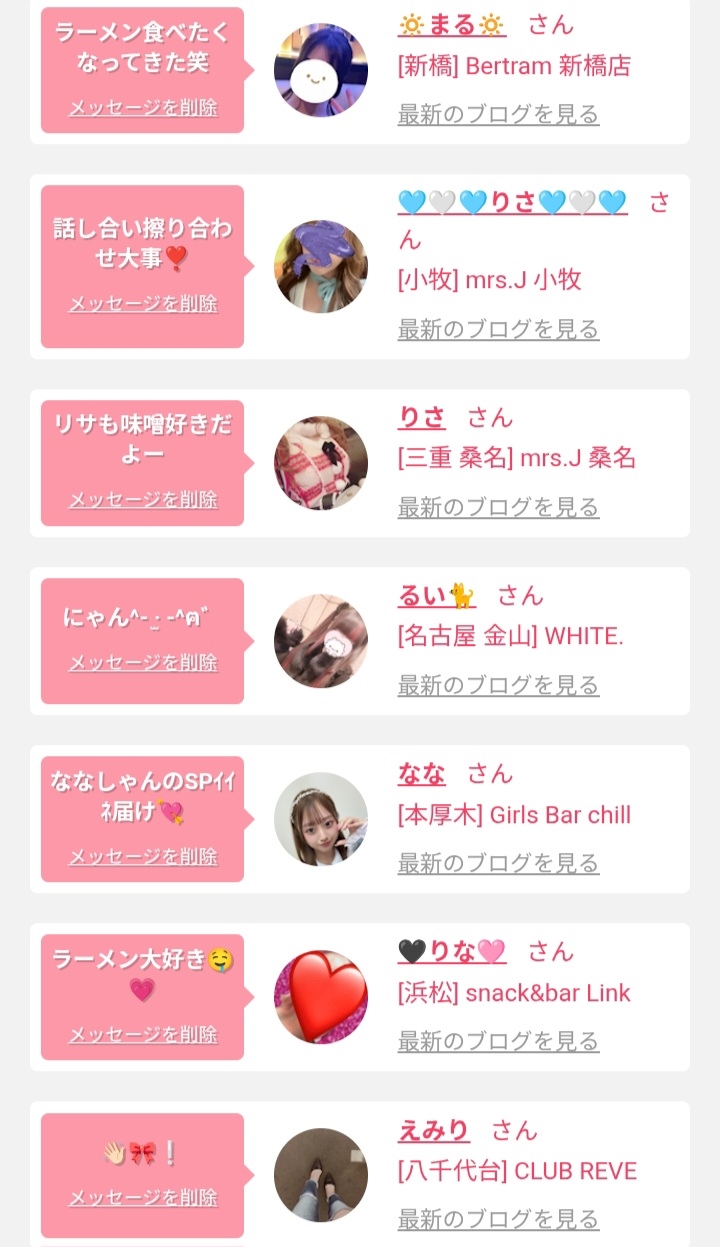Tap なな's profile photo
The width and height of the screenshot is (720, 1247).
tap(321, 819)
